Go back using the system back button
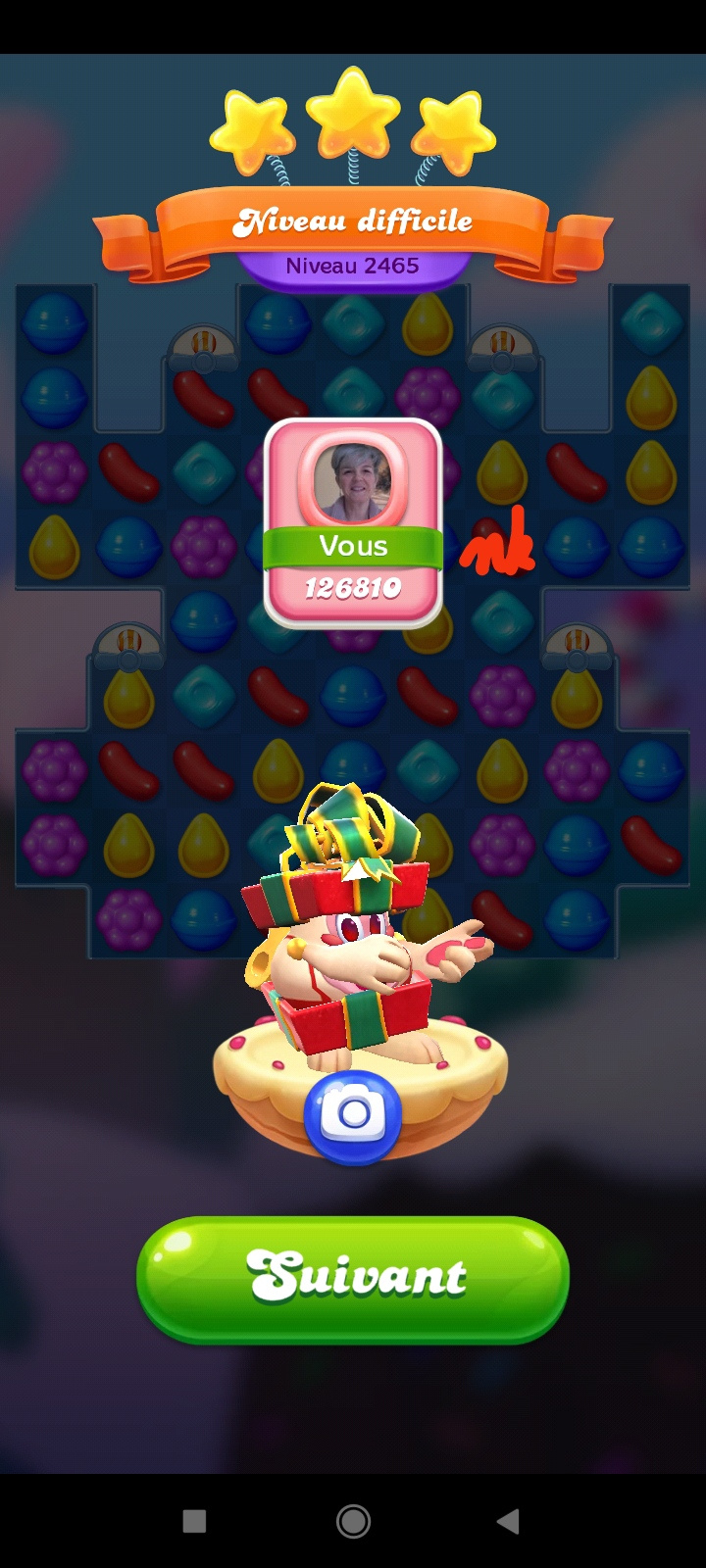 pyautogui.click(x=508, y=1521)
